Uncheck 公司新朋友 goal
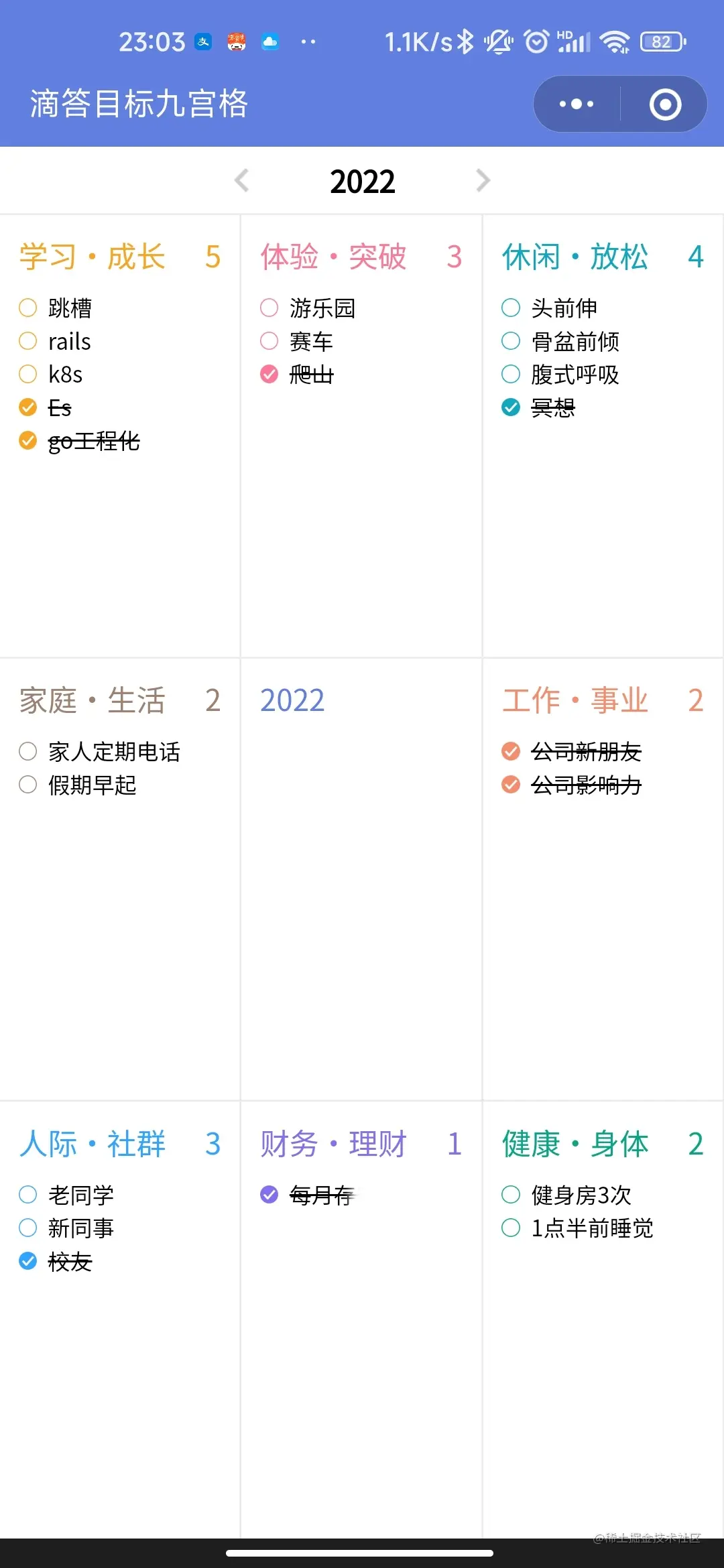The height and width of the screenshot is (1568, 724). [x=511, y=752]
